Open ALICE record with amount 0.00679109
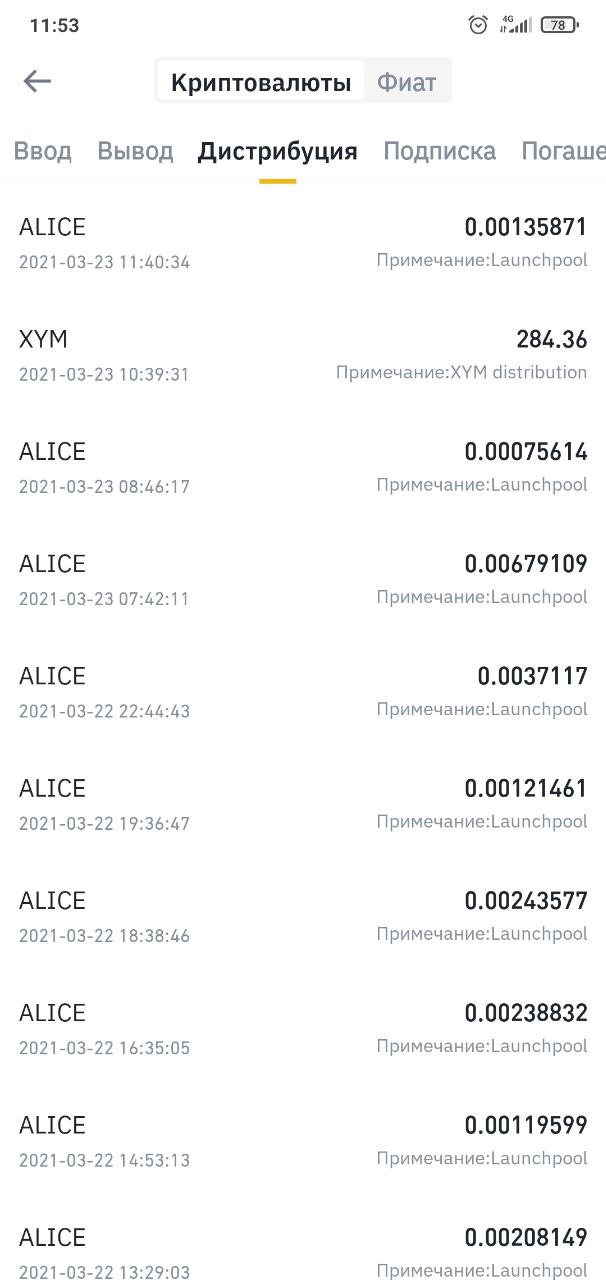The width and height of the screenshot is (606, 1280). point(303,579)
